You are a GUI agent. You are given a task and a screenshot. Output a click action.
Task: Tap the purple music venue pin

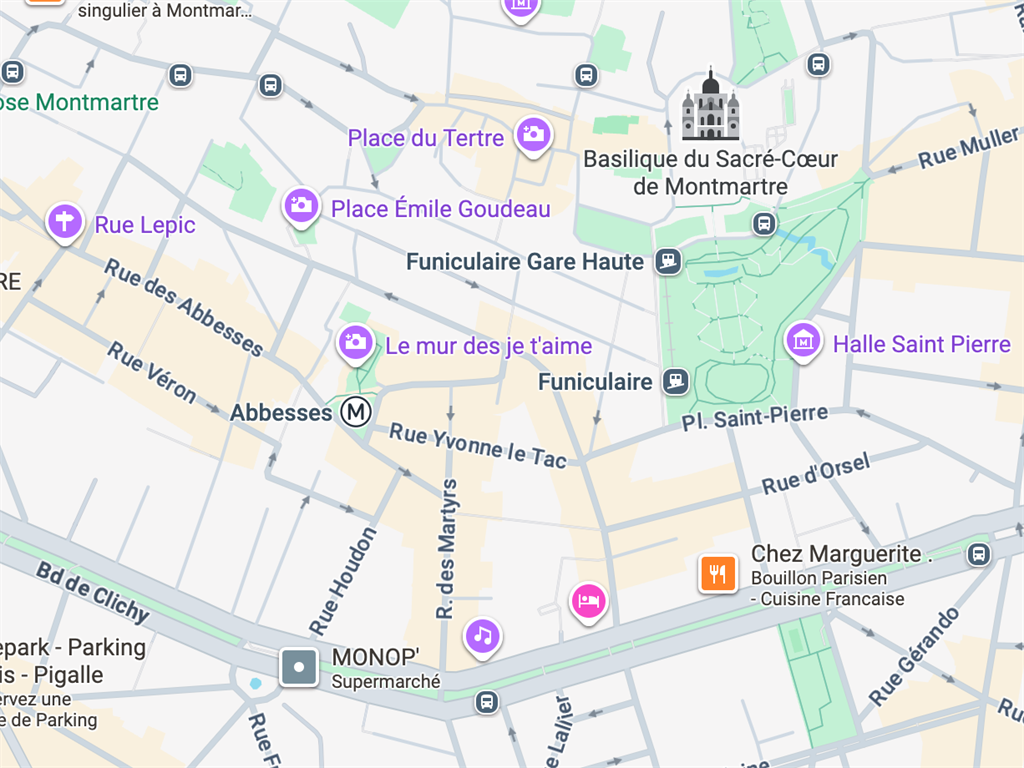point(483,634)
